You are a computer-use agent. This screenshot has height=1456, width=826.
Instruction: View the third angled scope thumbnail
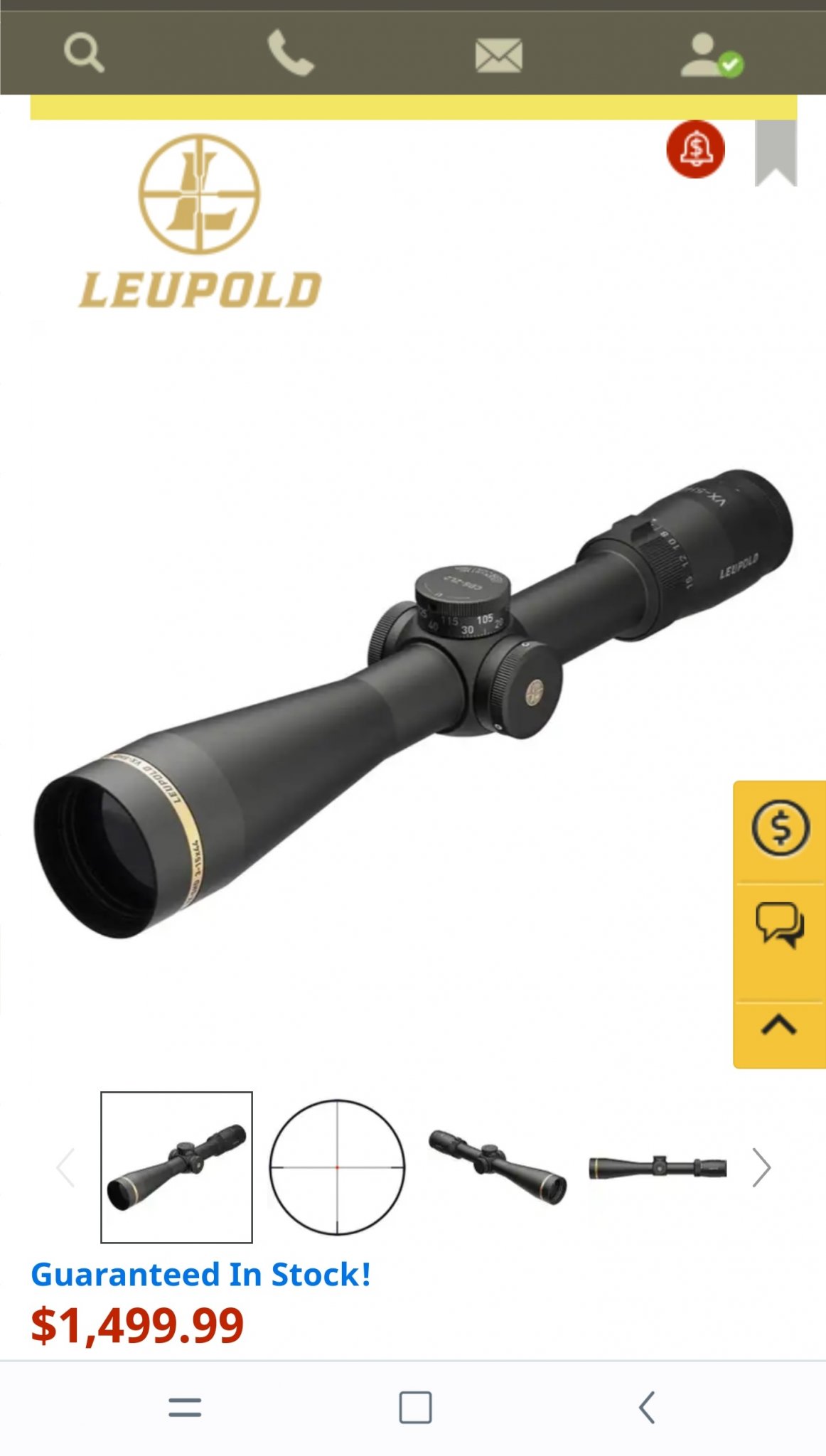pos(498,1167)
